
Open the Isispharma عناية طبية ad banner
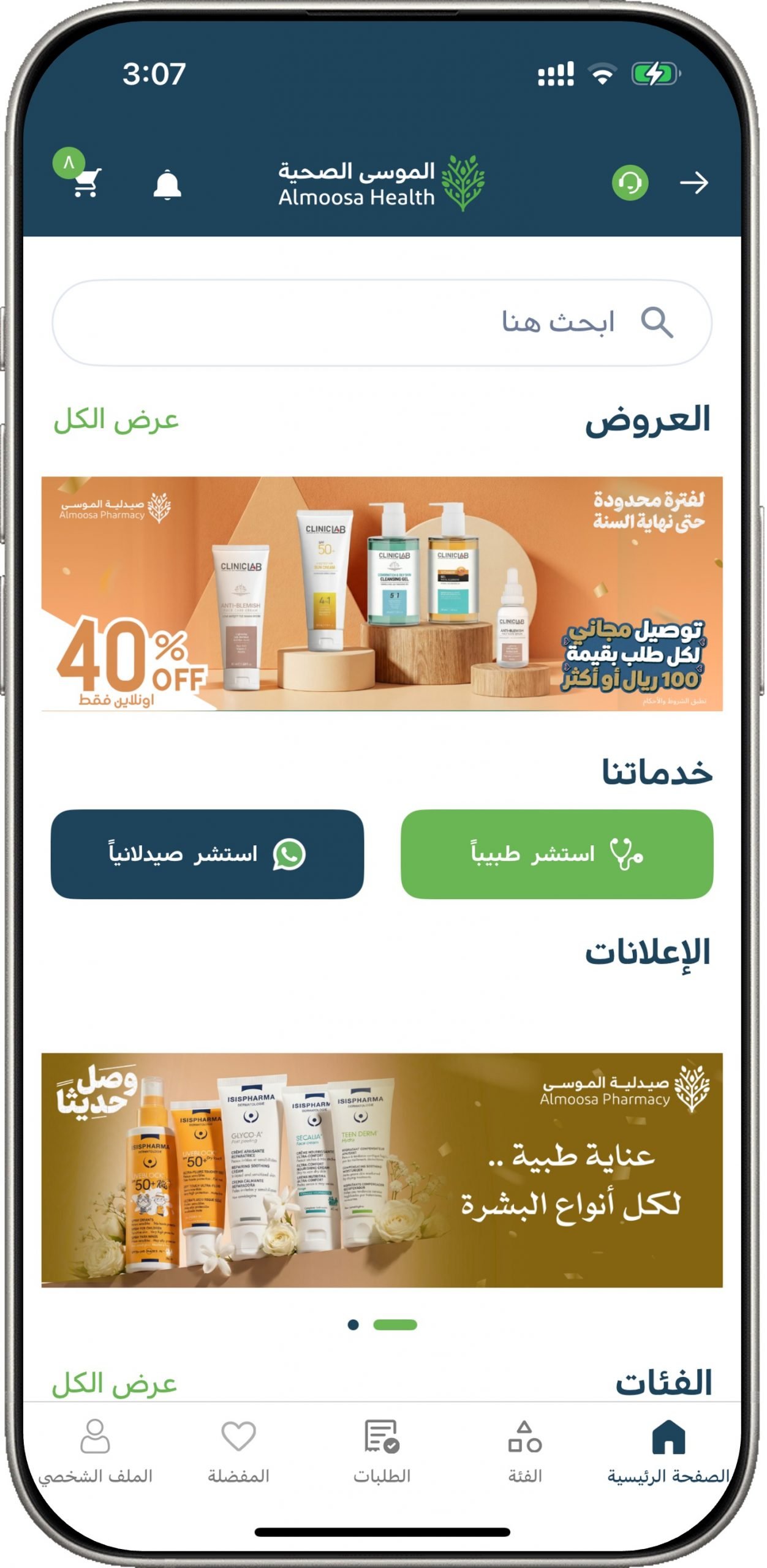point(382,1170)
